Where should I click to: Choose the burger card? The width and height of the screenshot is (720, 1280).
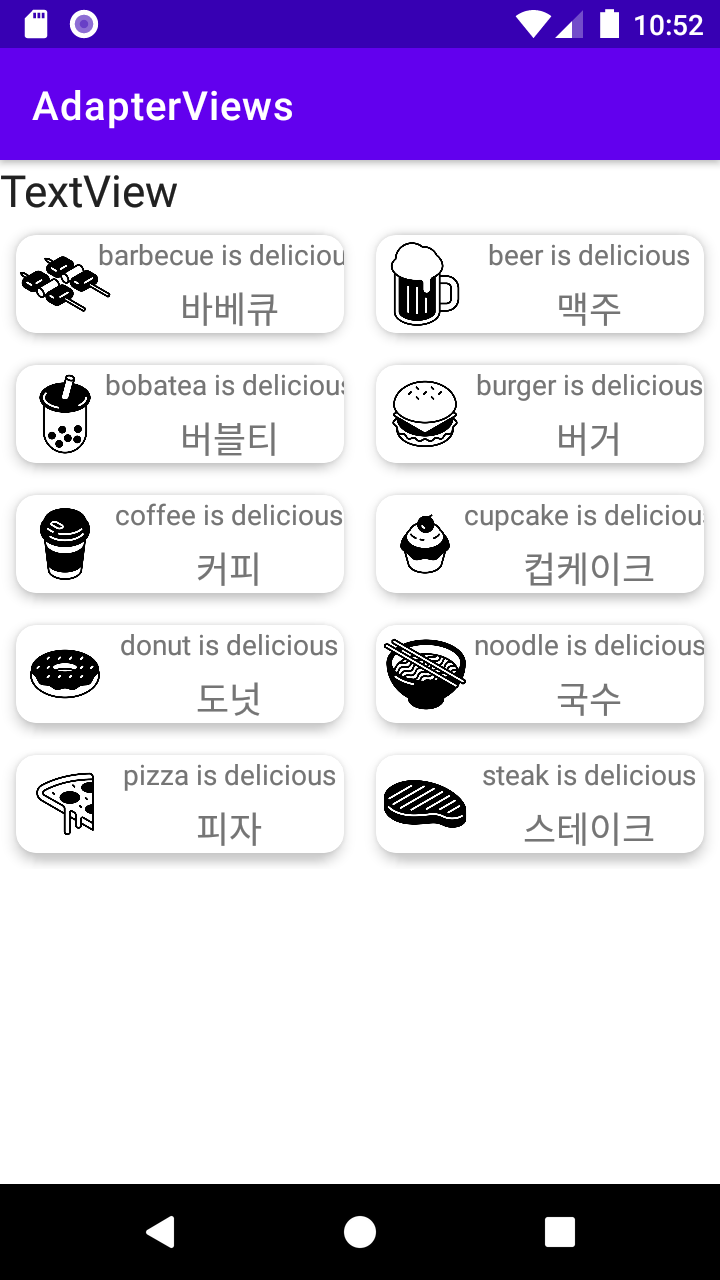540,414
